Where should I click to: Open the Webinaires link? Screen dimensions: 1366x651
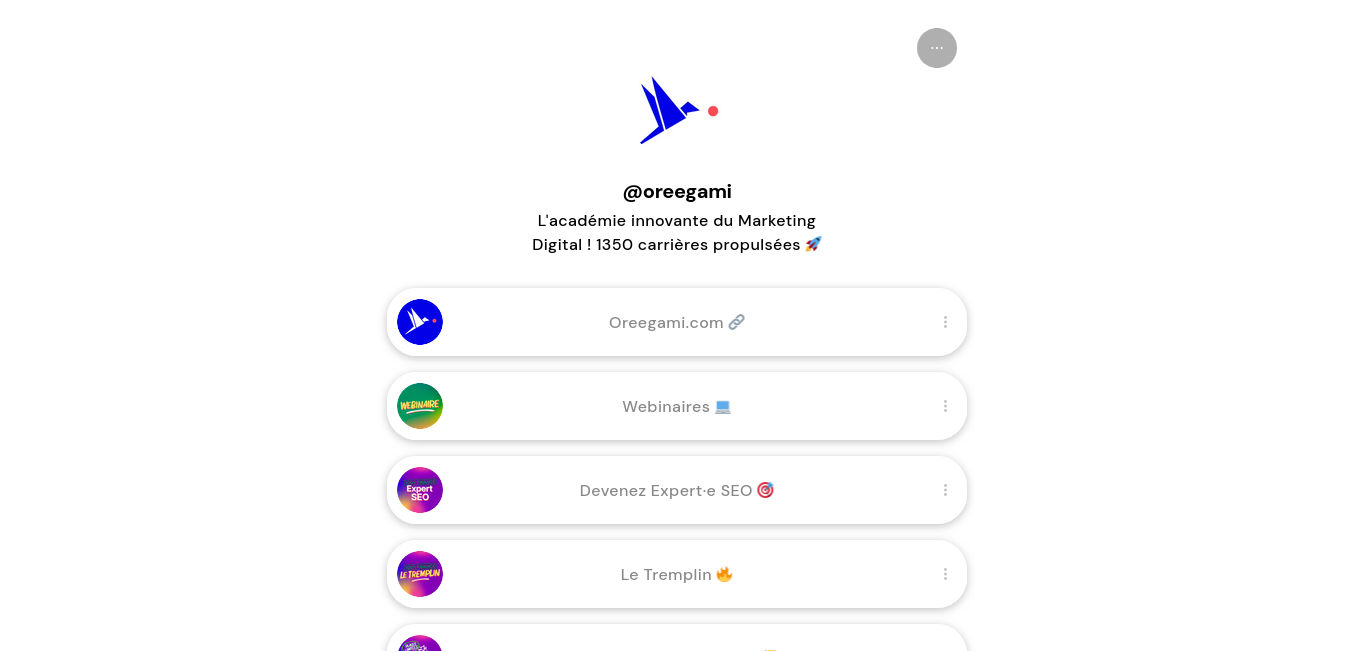click(676, 406)
